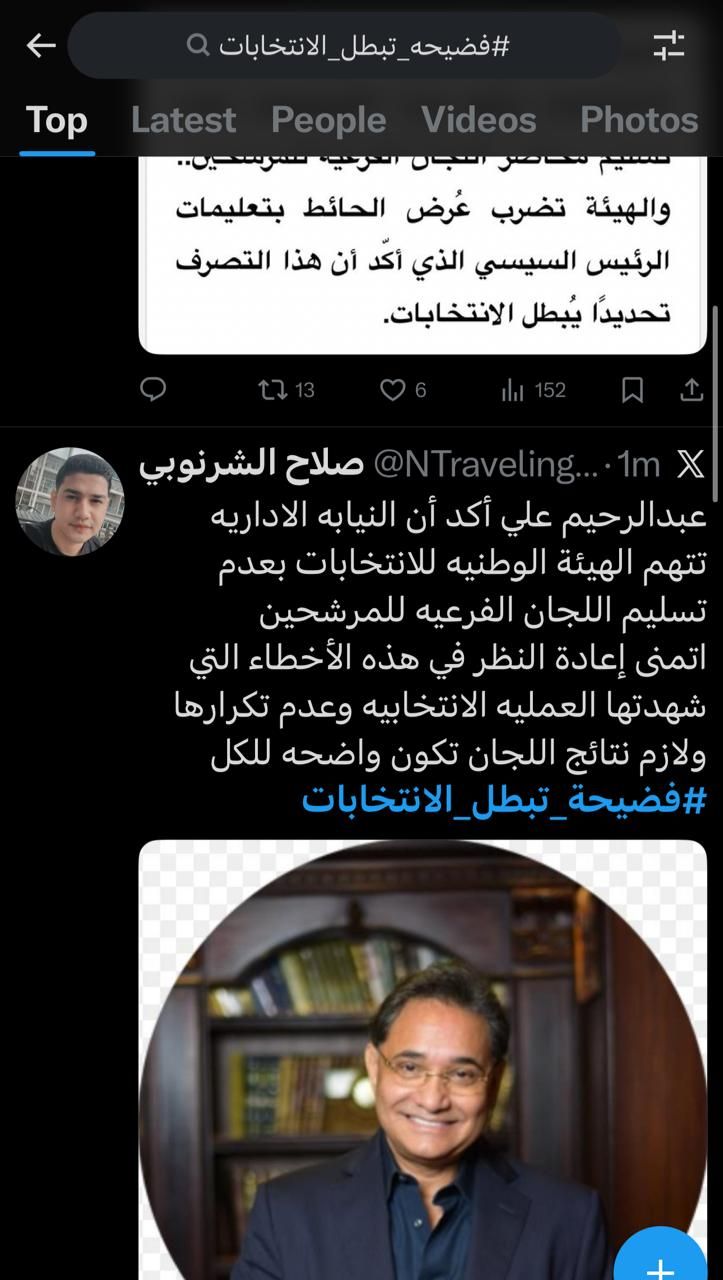Bookmark the post with 152 views
The height and width of the screenshot is (1280, 723).
(x=632, y=390)
